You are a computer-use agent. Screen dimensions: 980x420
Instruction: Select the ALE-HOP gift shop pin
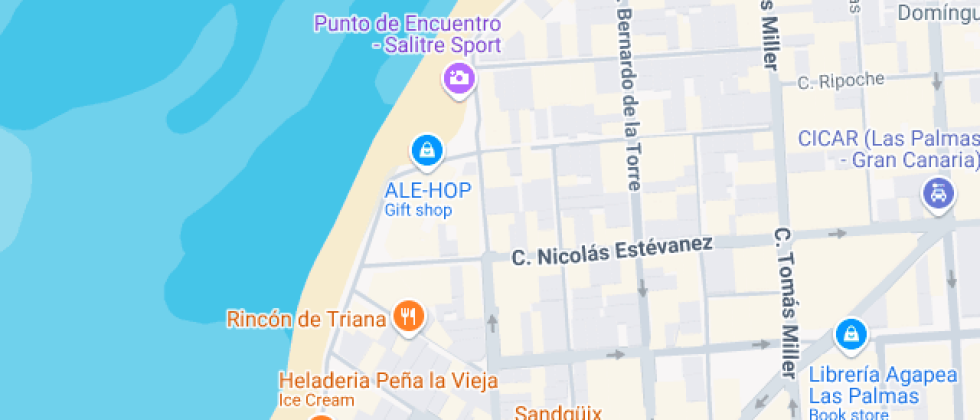tap(427, 151)
